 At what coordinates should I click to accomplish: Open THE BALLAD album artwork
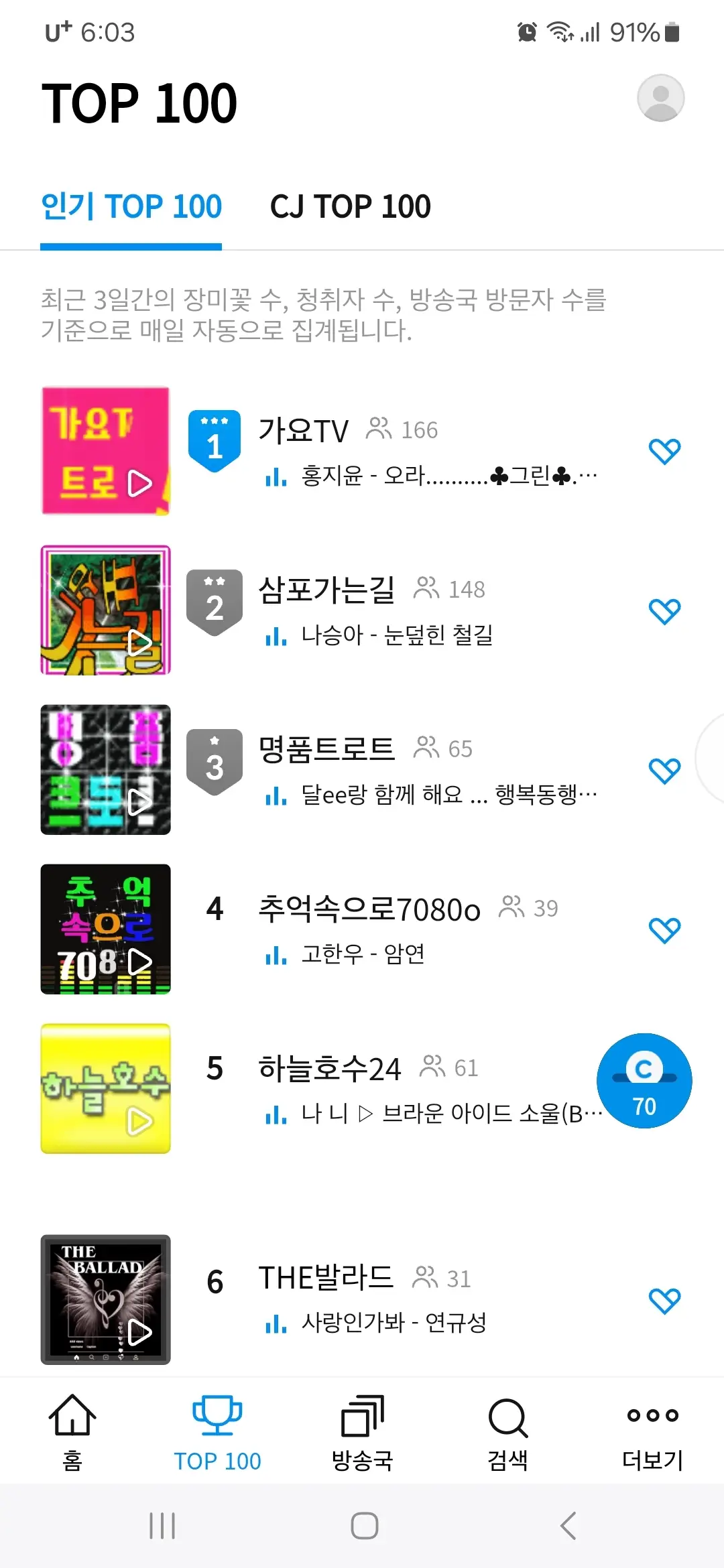[105, 1300]
